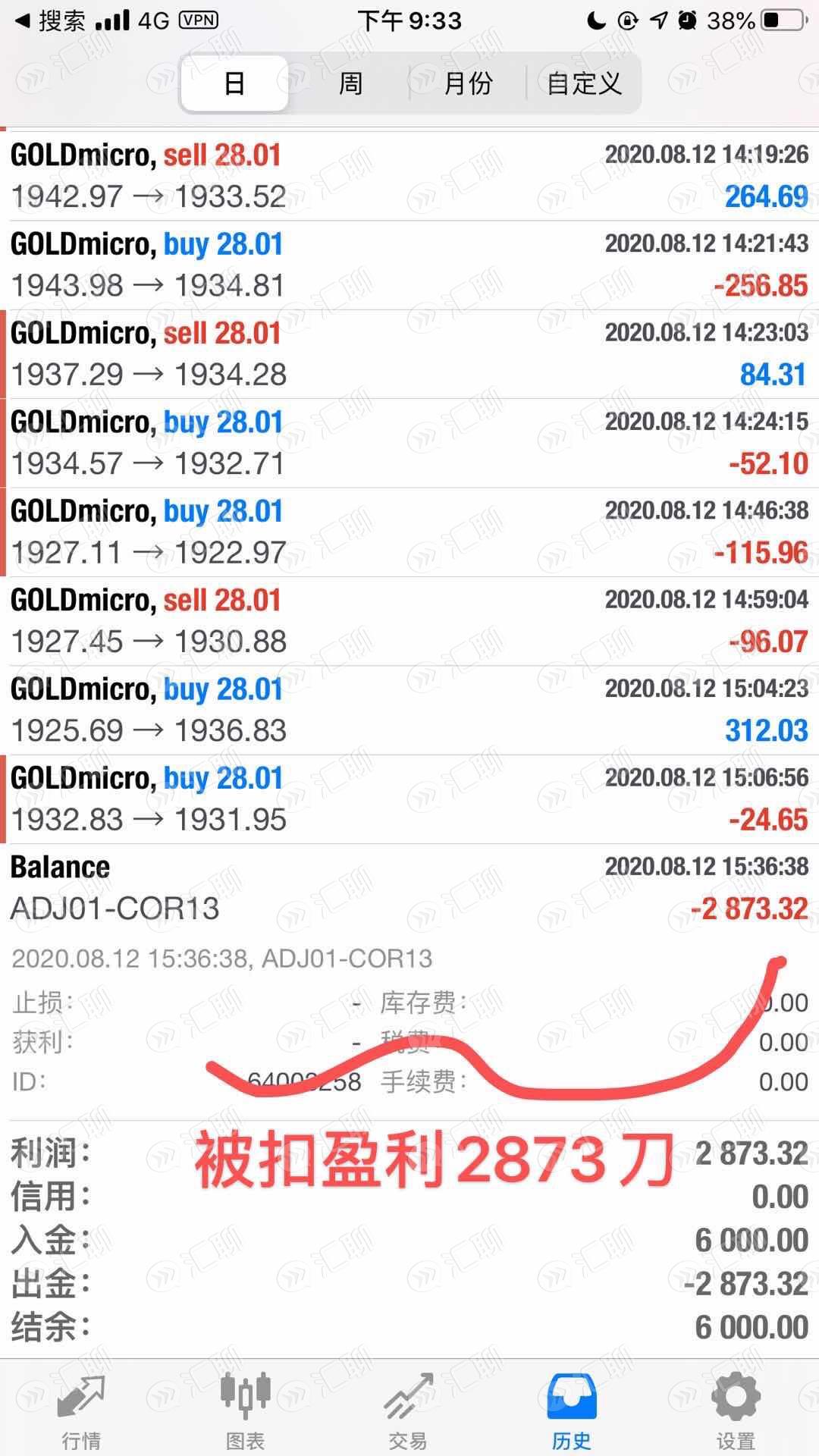Expand the trade with loss -52.10
This screenshot has height=1456, width=819.
(x=409, y=443)
